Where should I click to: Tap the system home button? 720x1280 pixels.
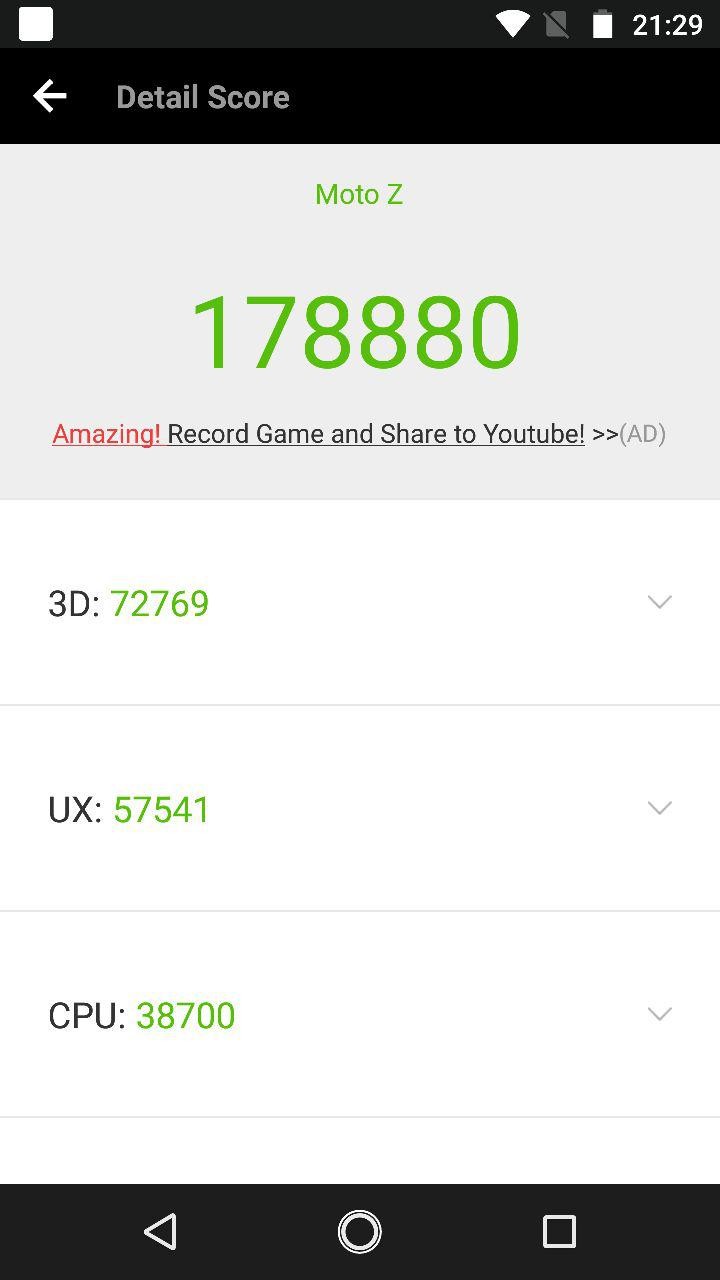click(x=360, y=1231)
